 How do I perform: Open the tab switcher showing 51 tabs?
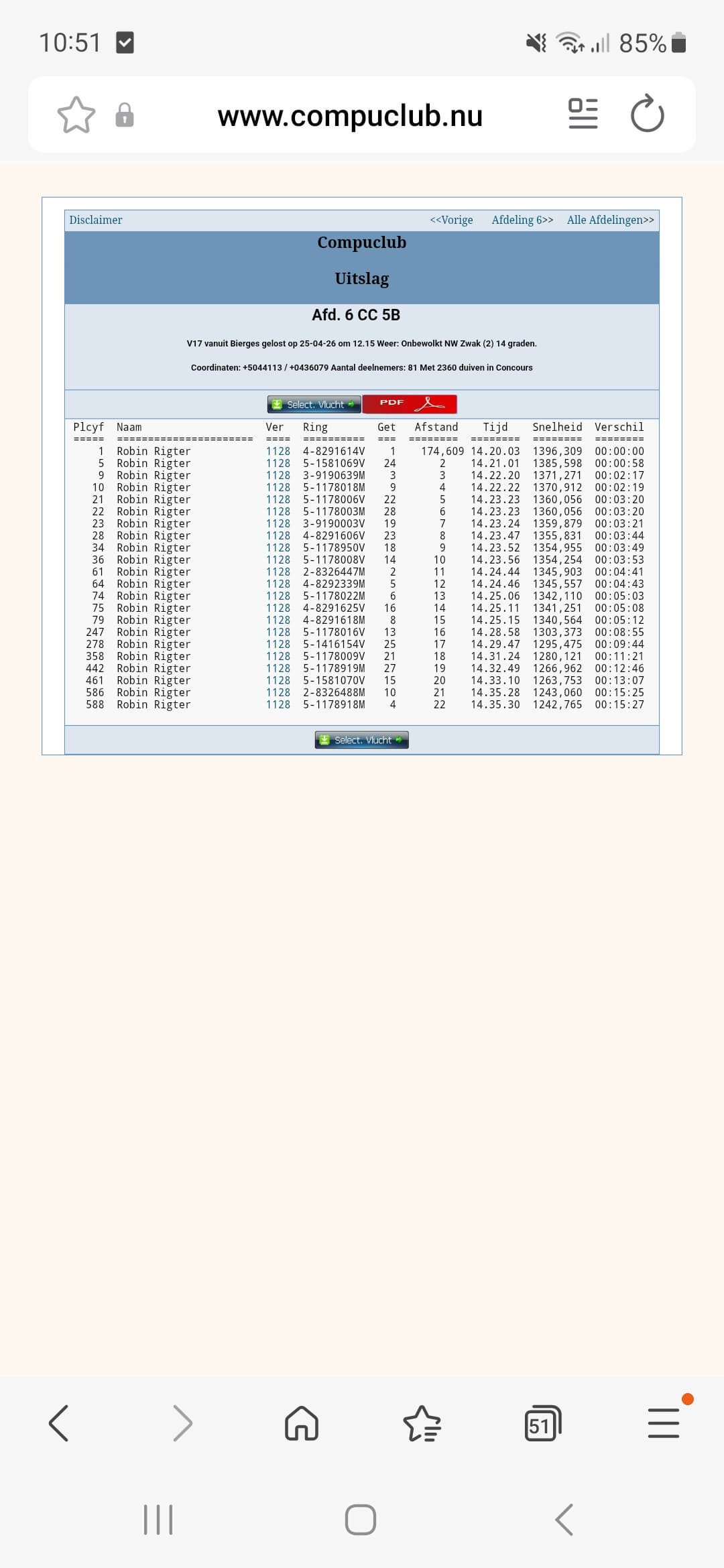pyautogui.click(x=542, y=1423)
